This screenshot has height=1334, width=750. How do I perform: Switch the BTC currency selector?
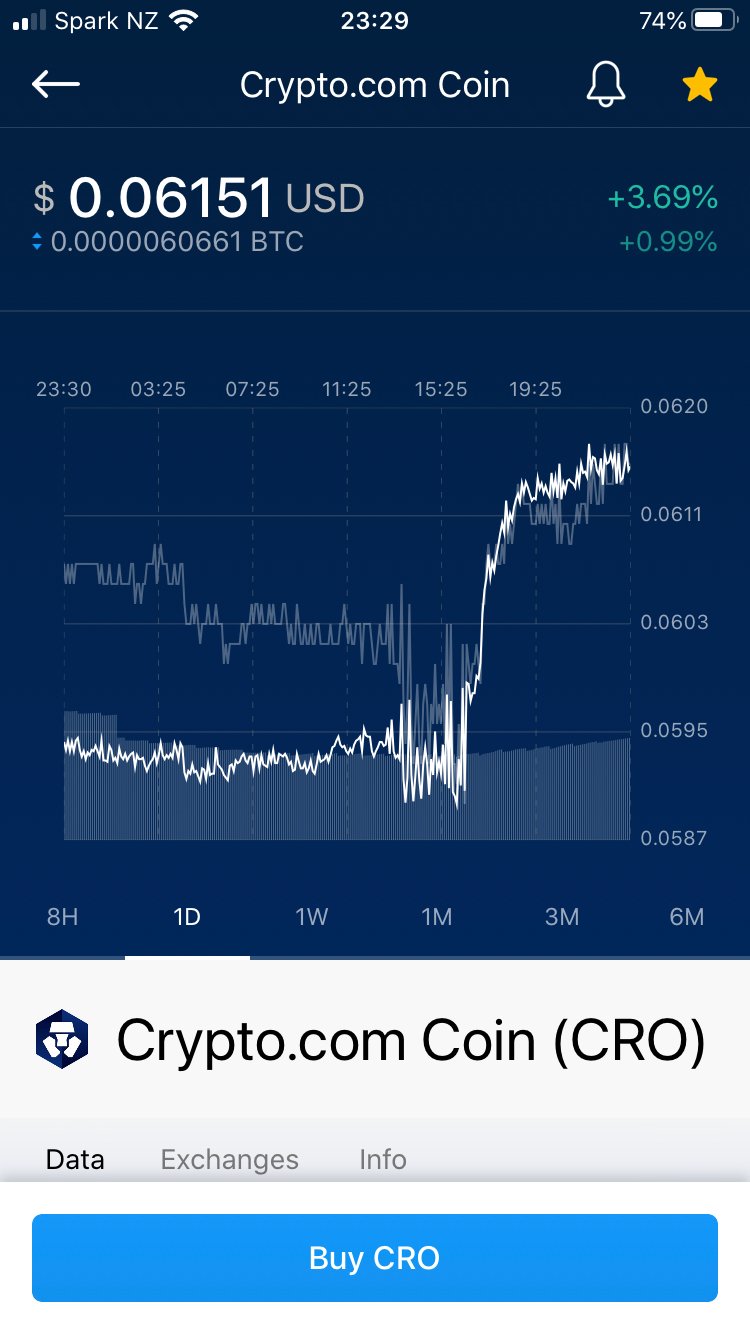[x=37, y=241]
